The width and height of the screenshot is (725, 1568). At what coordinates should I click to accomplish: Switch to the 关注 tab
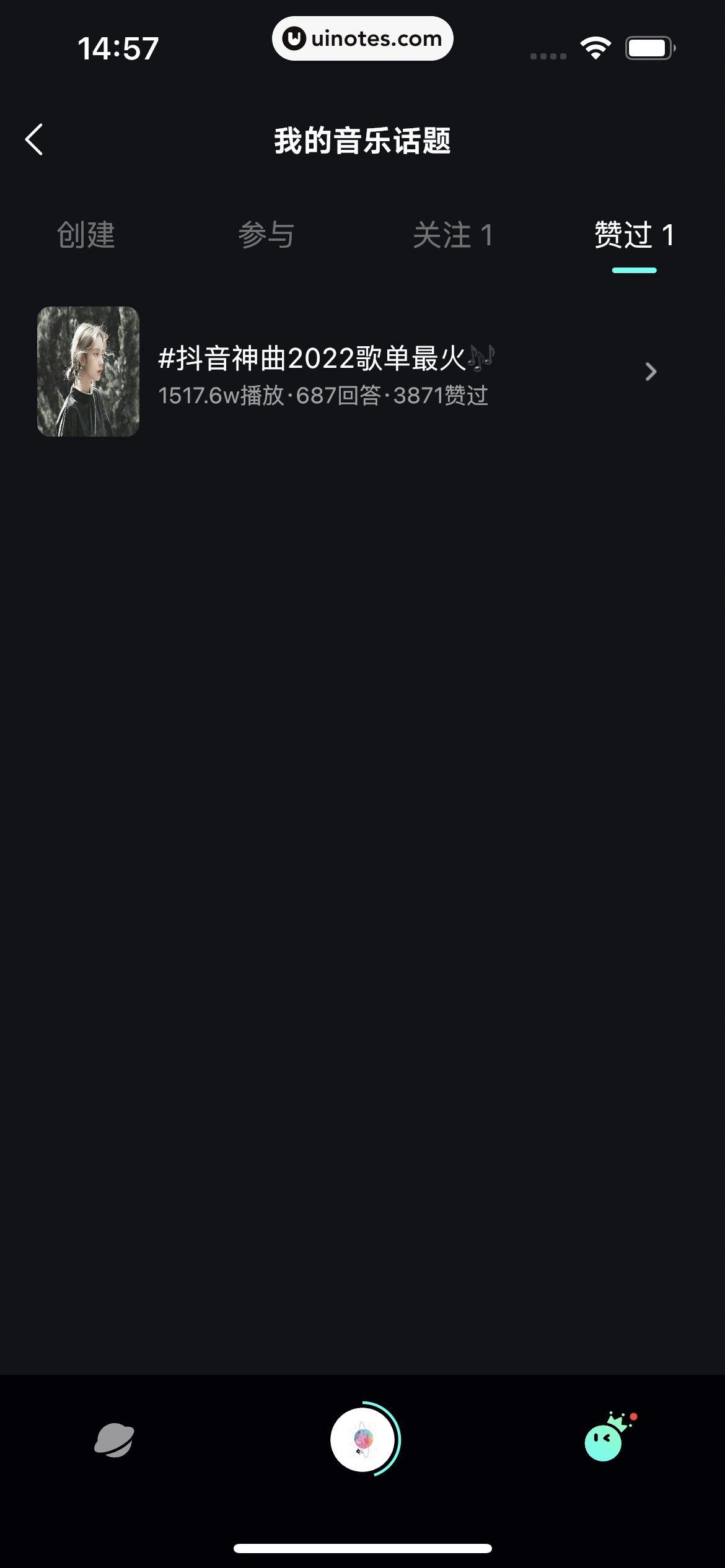[x=452, y=235]
